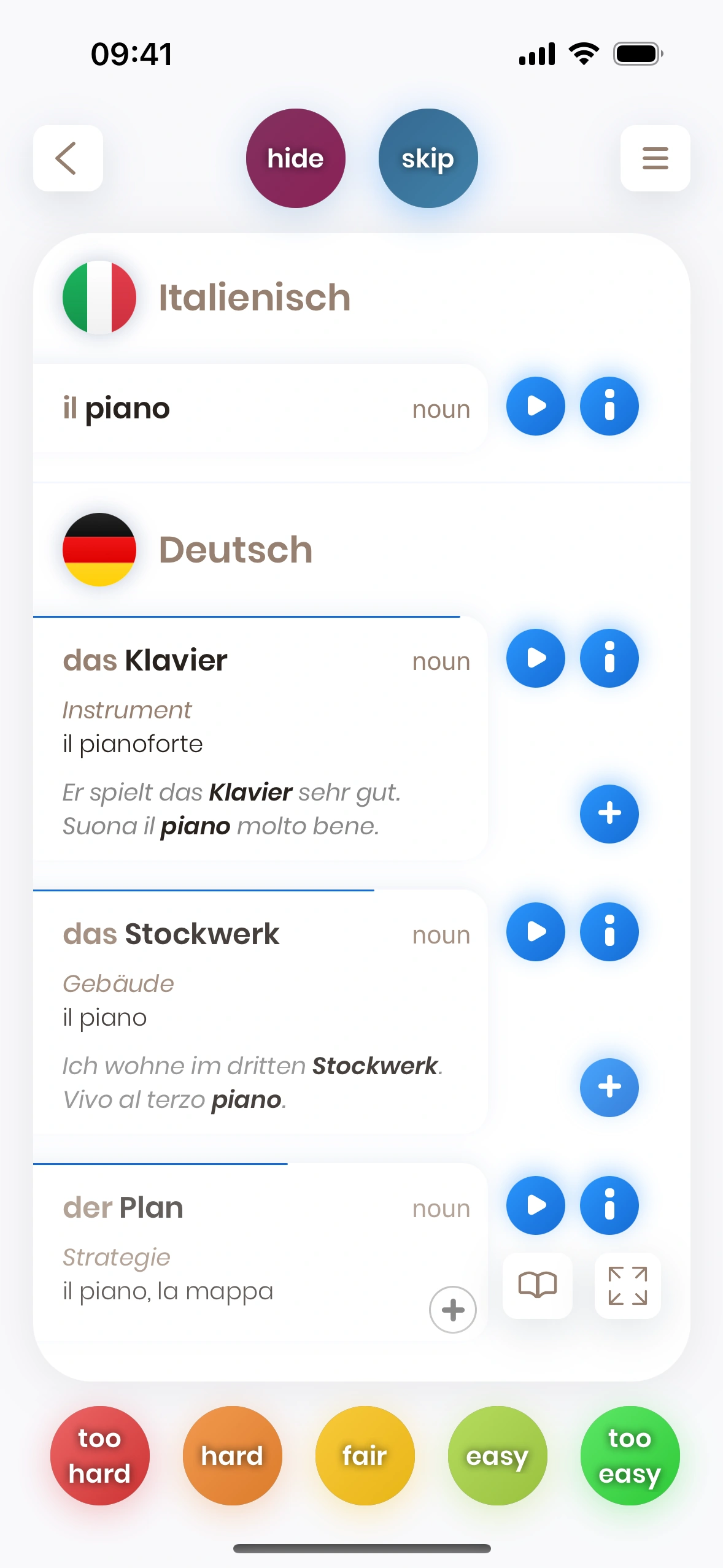Go back using the arrow button
The width and height of the screenshot is (723, 1568).
pyautogui.click(x=68, y=158)
